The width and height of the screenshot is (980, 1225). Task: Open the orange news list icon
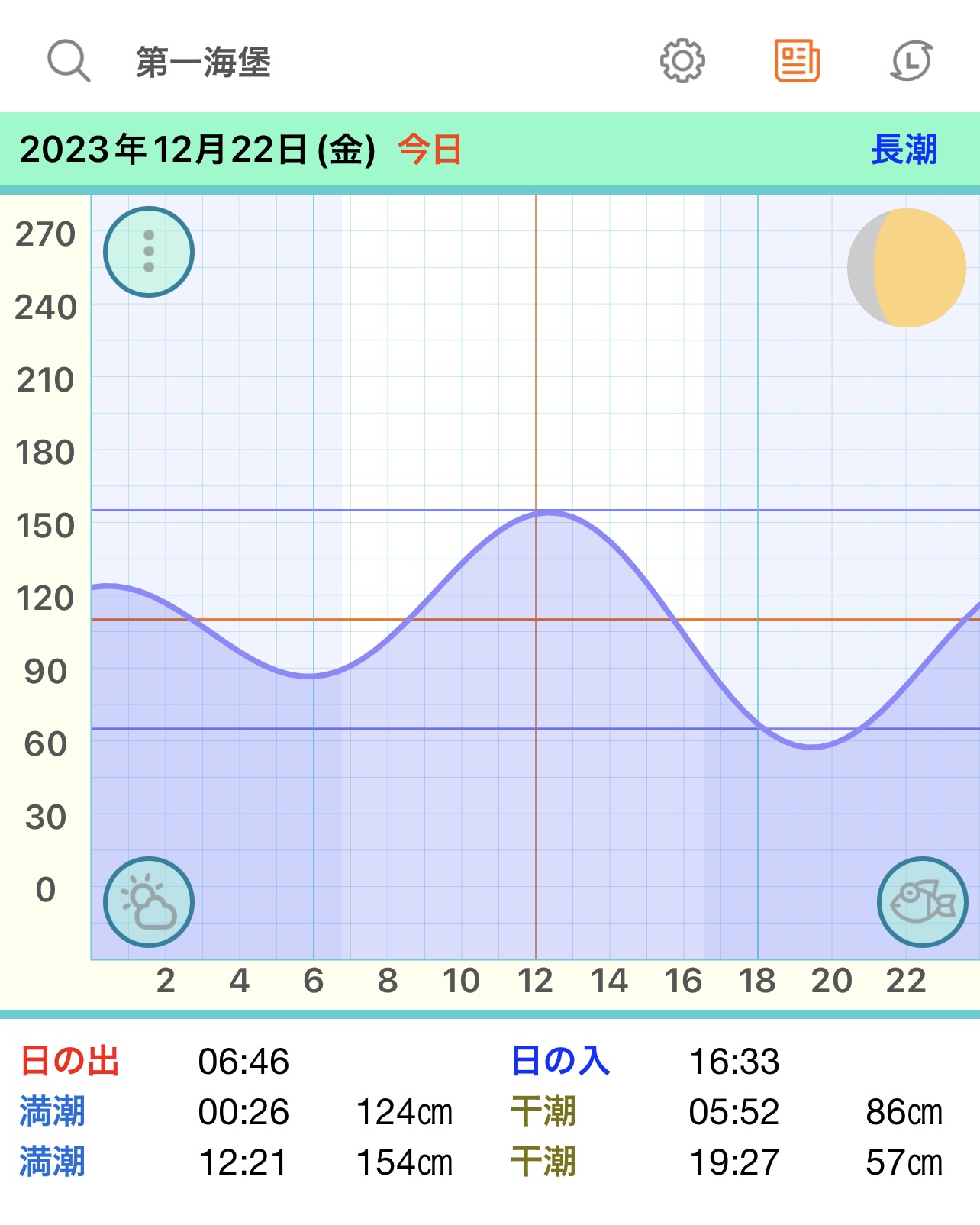797,61
